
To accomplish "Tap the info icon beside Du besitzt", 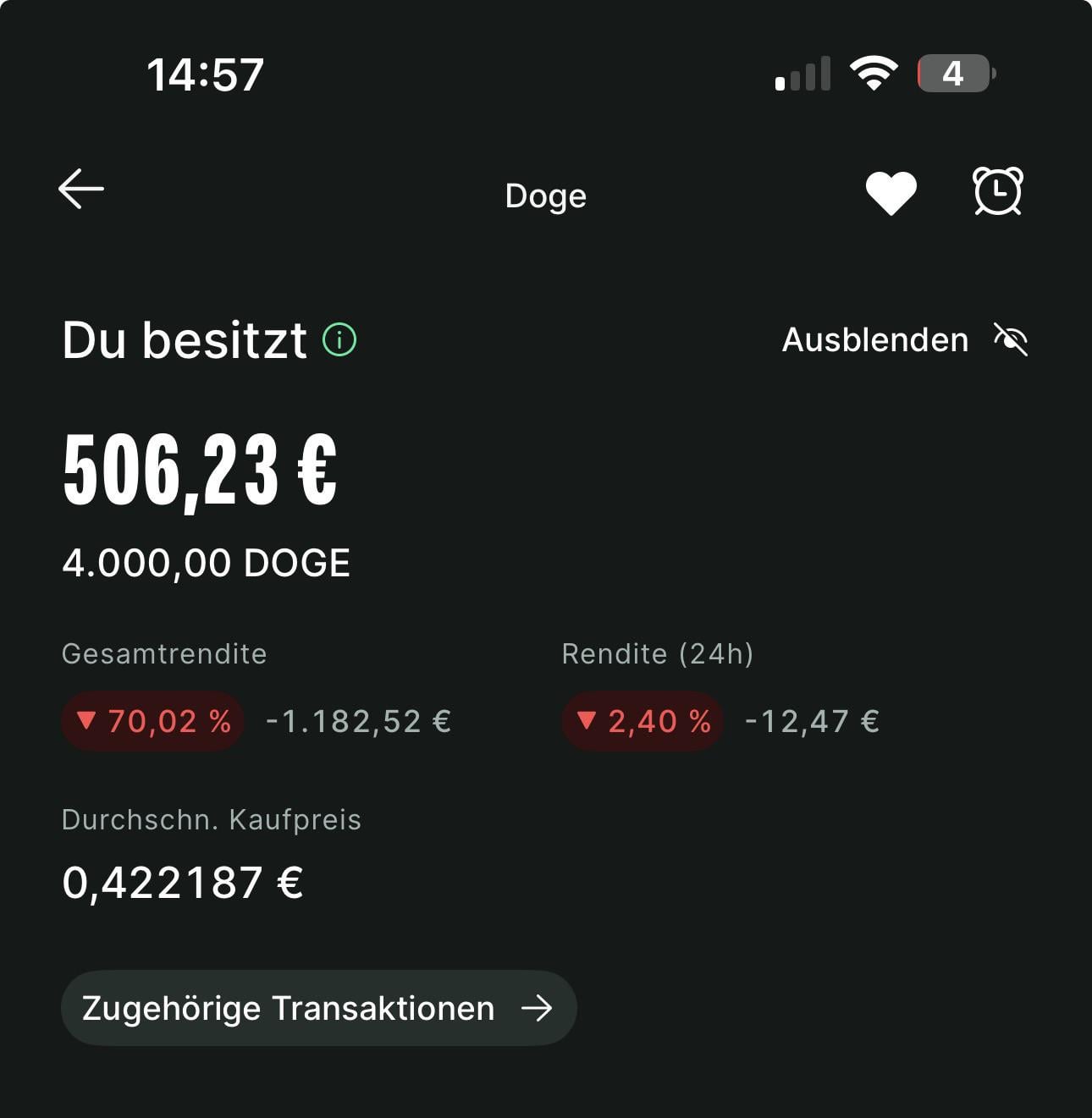I will (x=339, y=340).
